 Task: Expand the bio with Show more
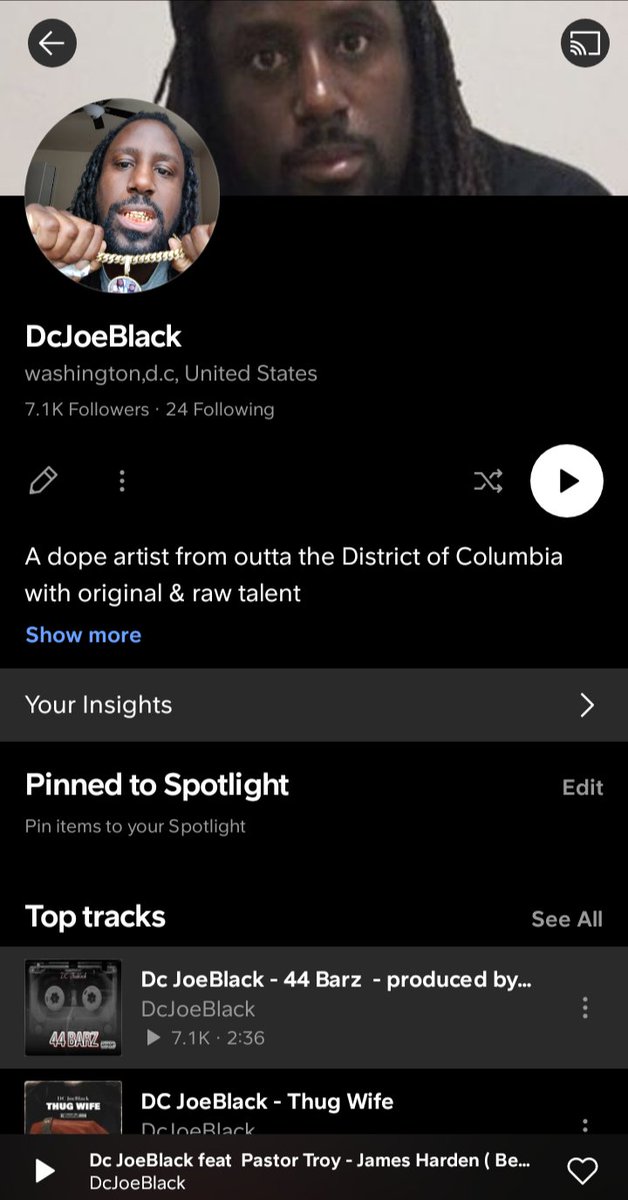coord(83,635)
